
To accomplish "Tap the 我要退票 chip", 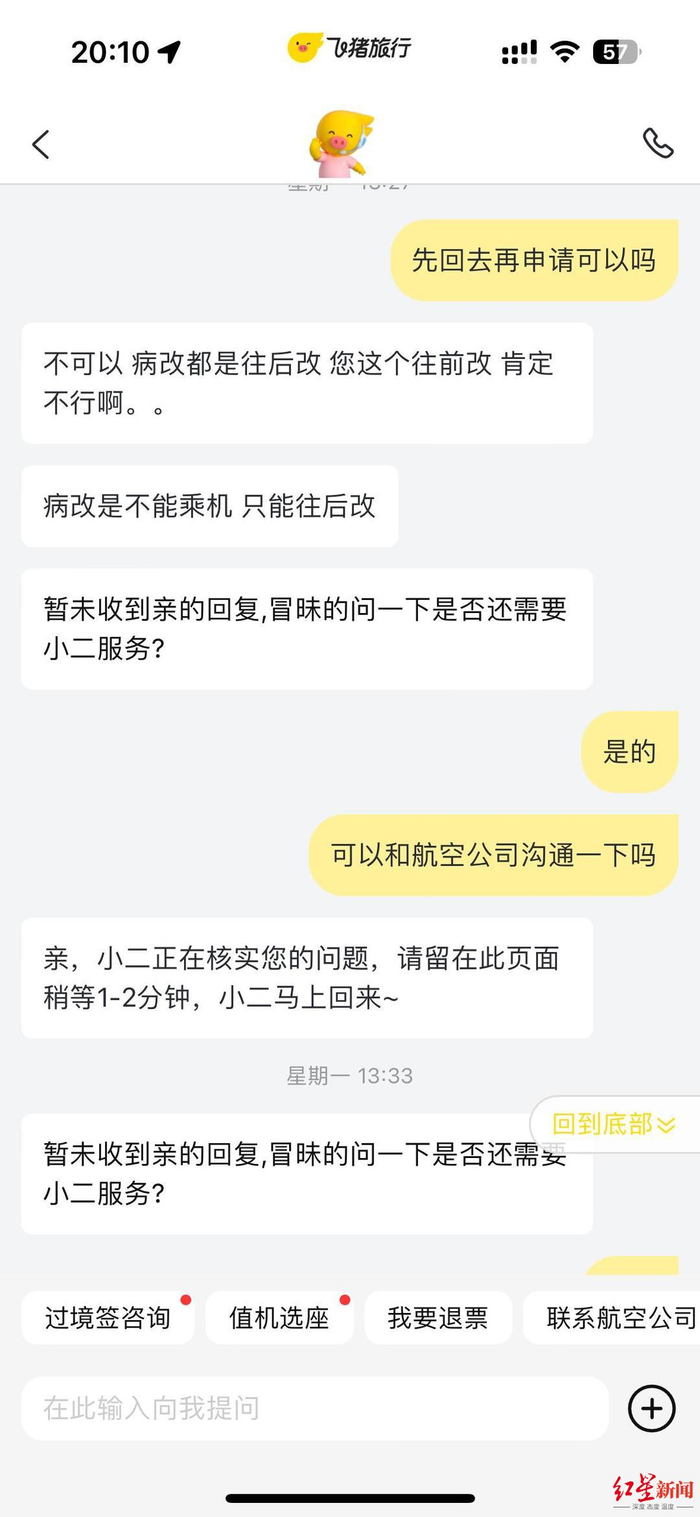I will click(x=438, y=1318).
